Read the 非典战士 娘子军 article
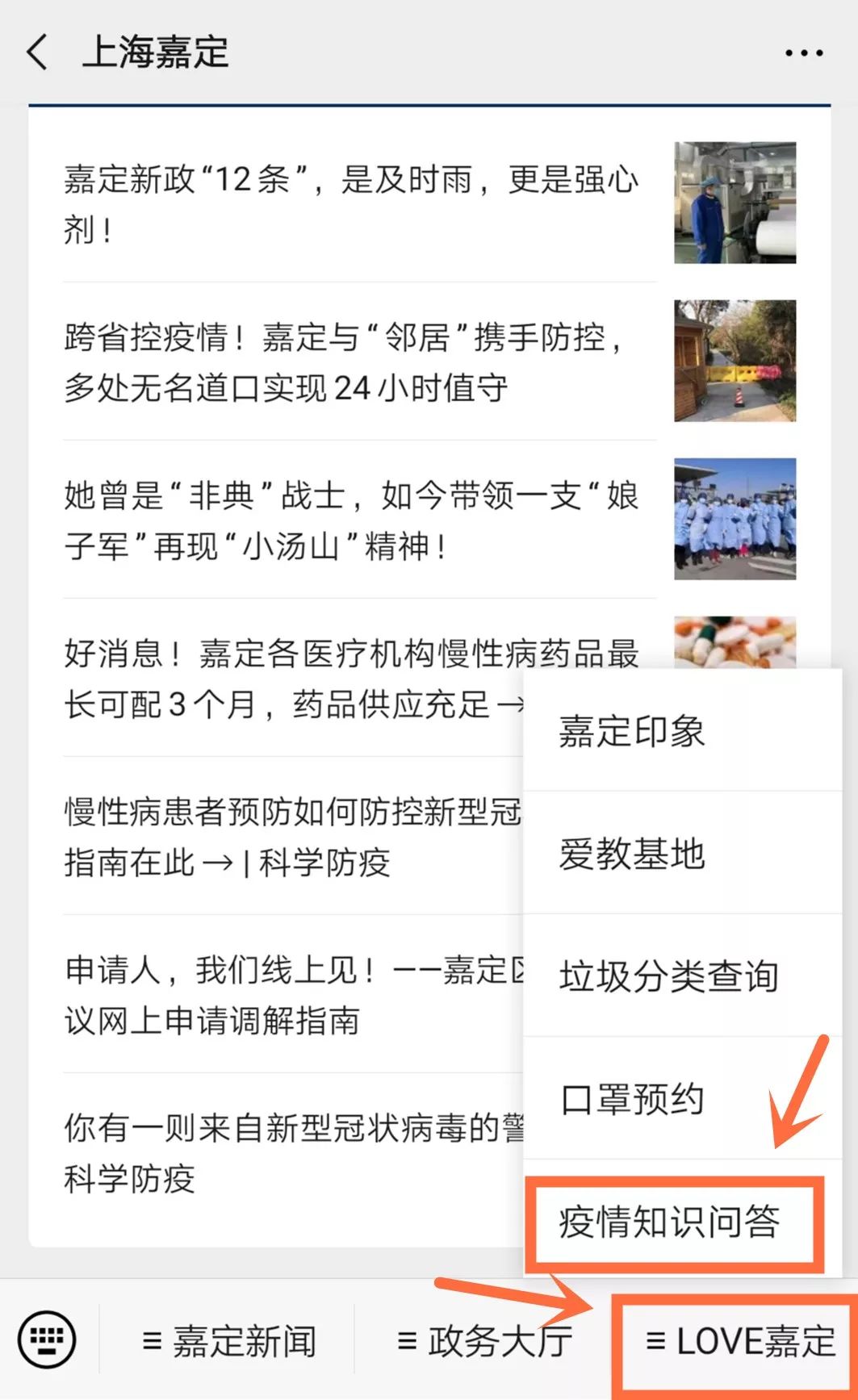 click(429, 520)
